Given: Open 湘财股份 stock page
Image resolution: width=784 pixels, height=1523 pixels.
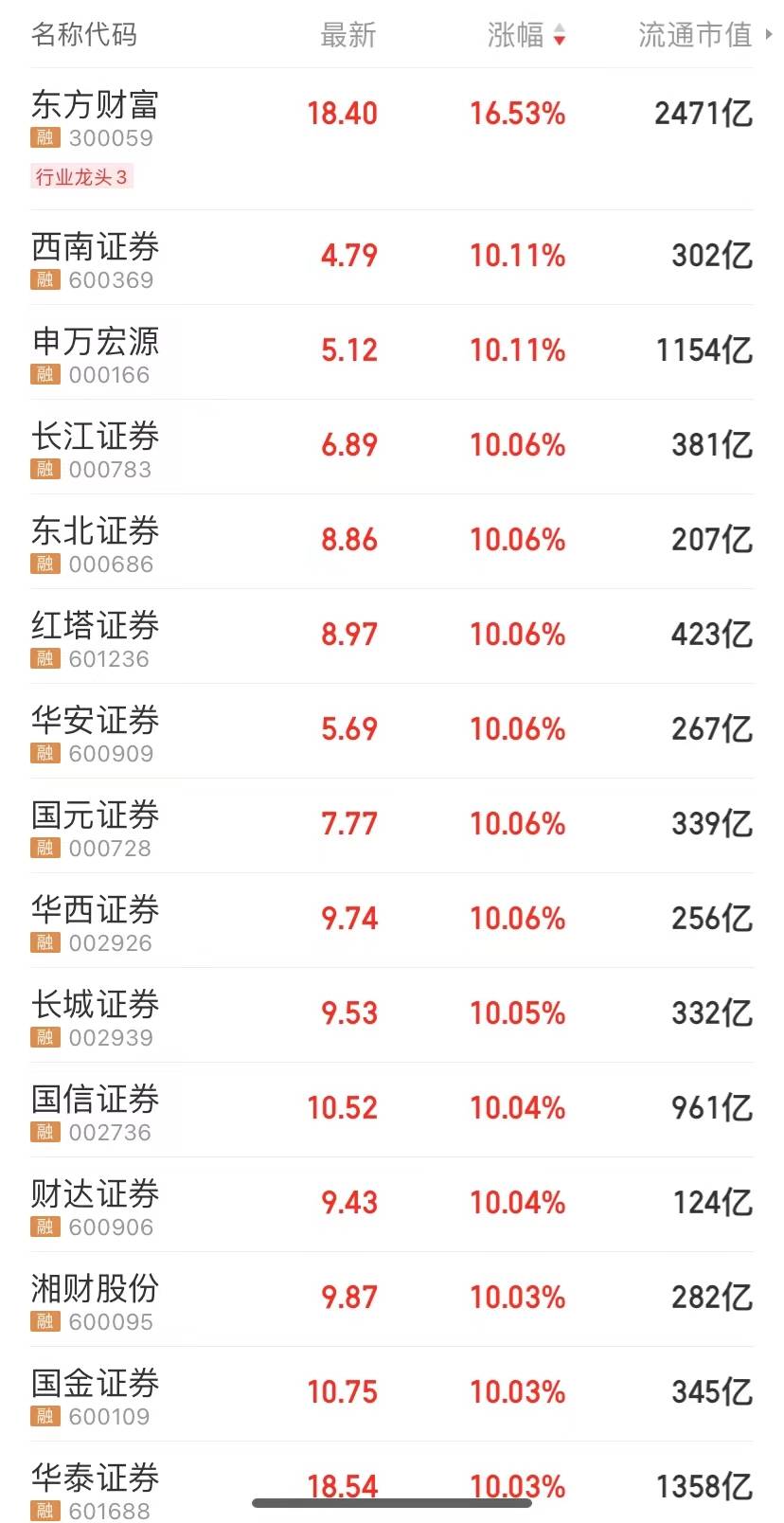Looking at the screenshot, I should (392, 1299).
